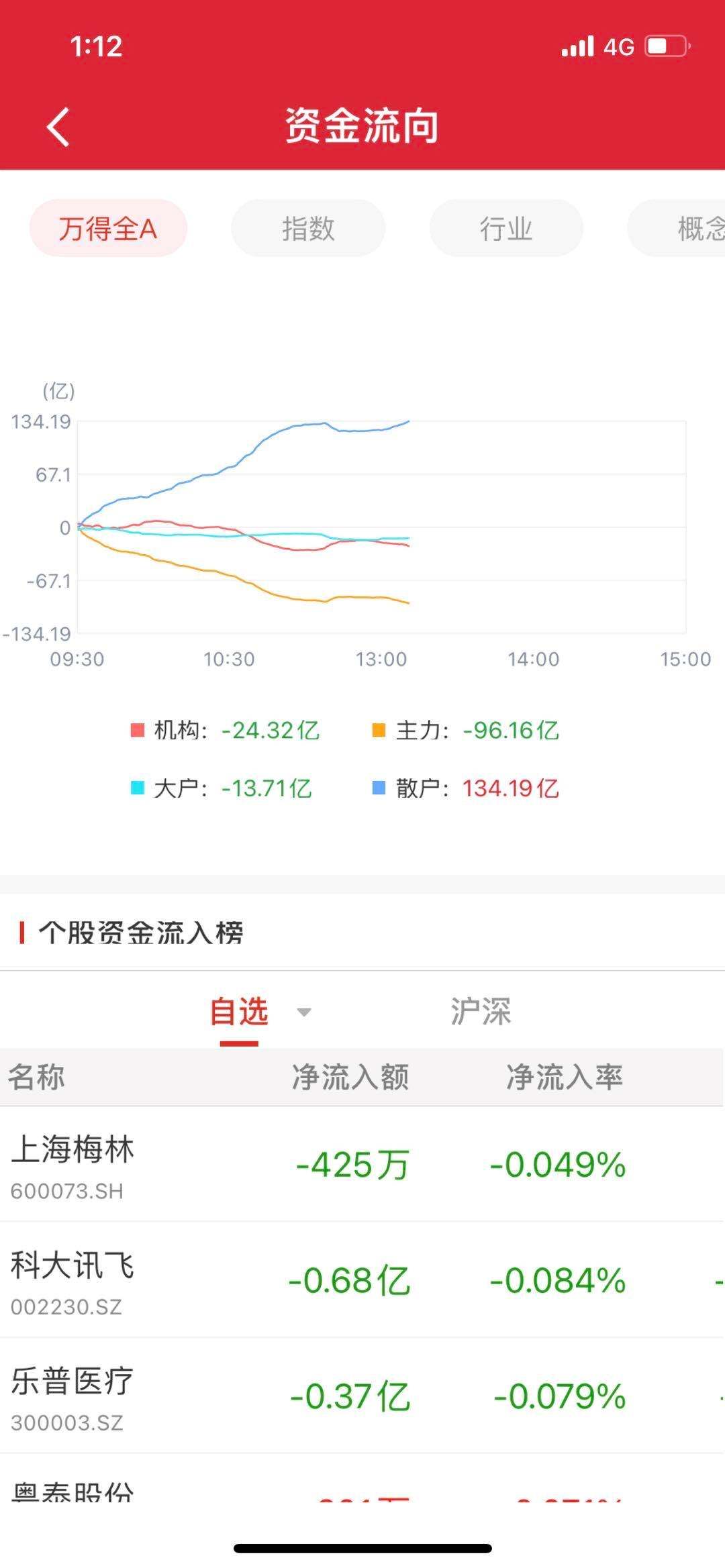Open 科大讯飞 stock details
Screen dimensions: 725x1568
[72, 1280]
